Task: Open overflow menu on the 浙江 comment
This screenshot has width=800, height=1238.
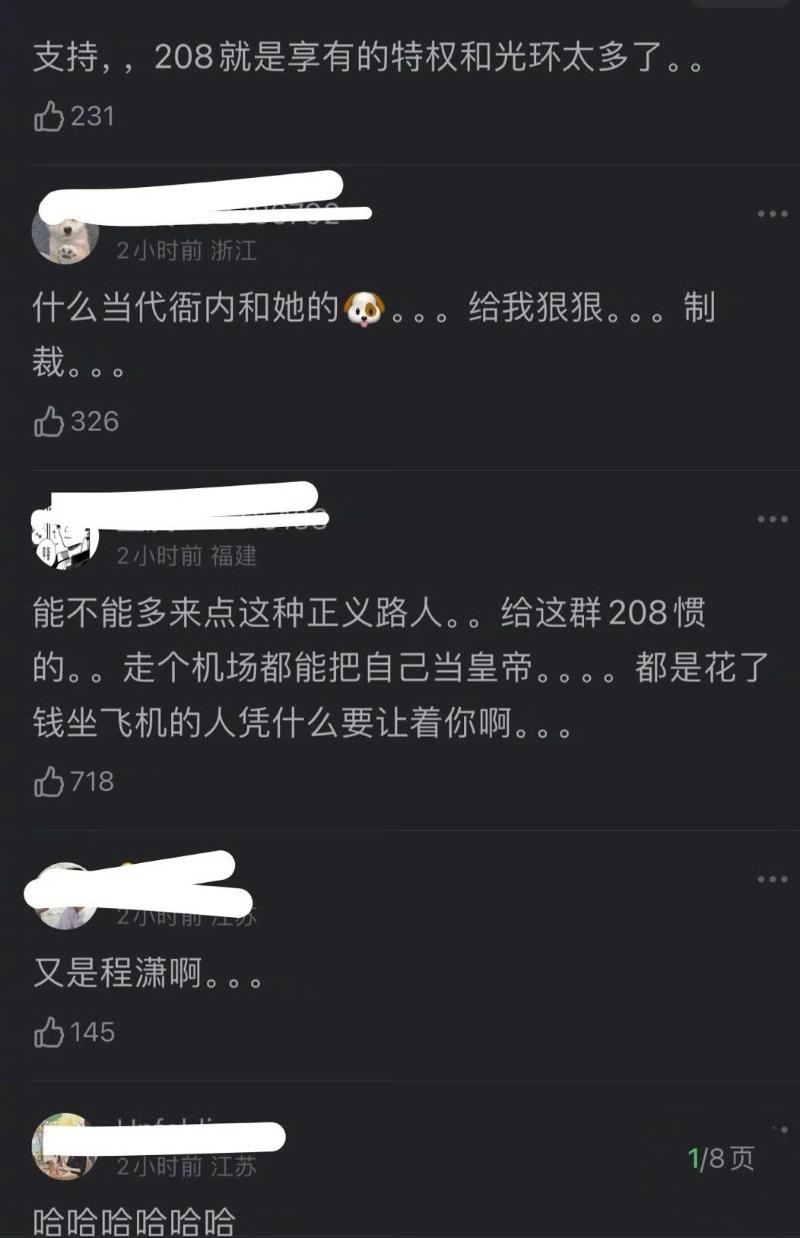Action: click(x=772, y=215)
